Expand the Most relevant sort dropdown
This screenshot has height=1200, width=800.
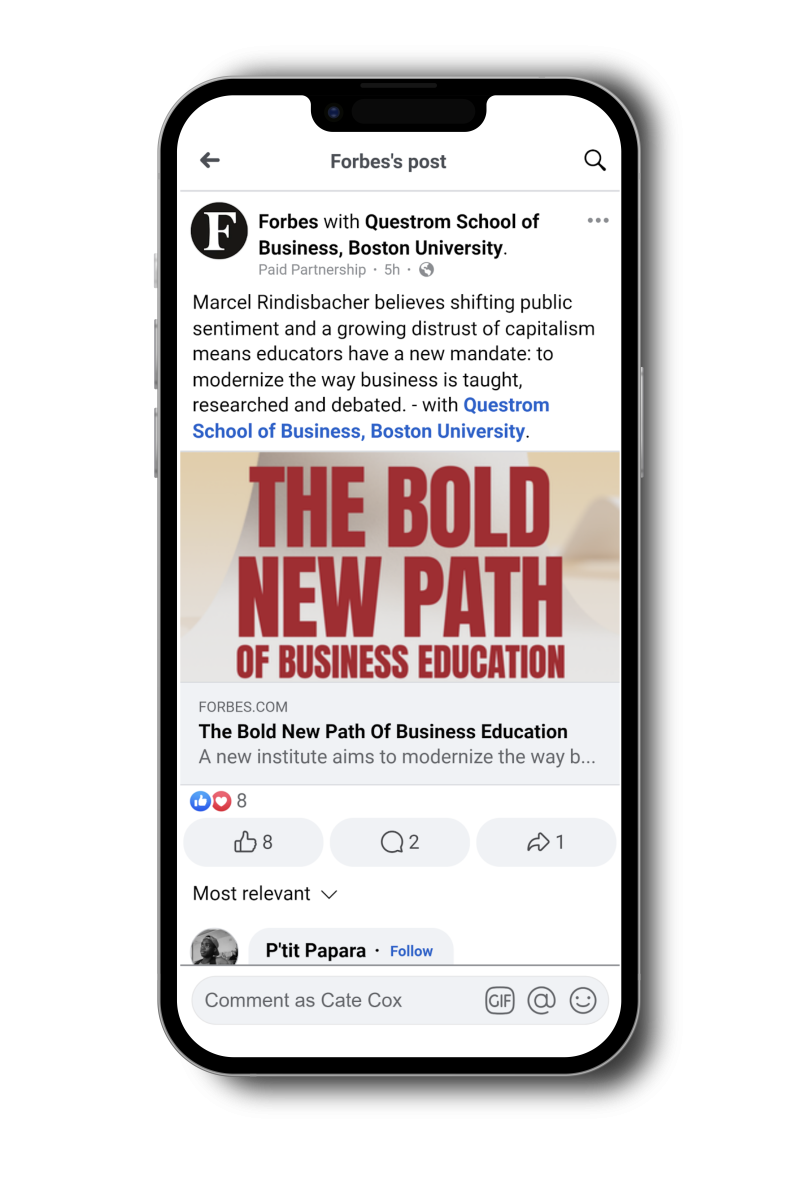point(265,894)
